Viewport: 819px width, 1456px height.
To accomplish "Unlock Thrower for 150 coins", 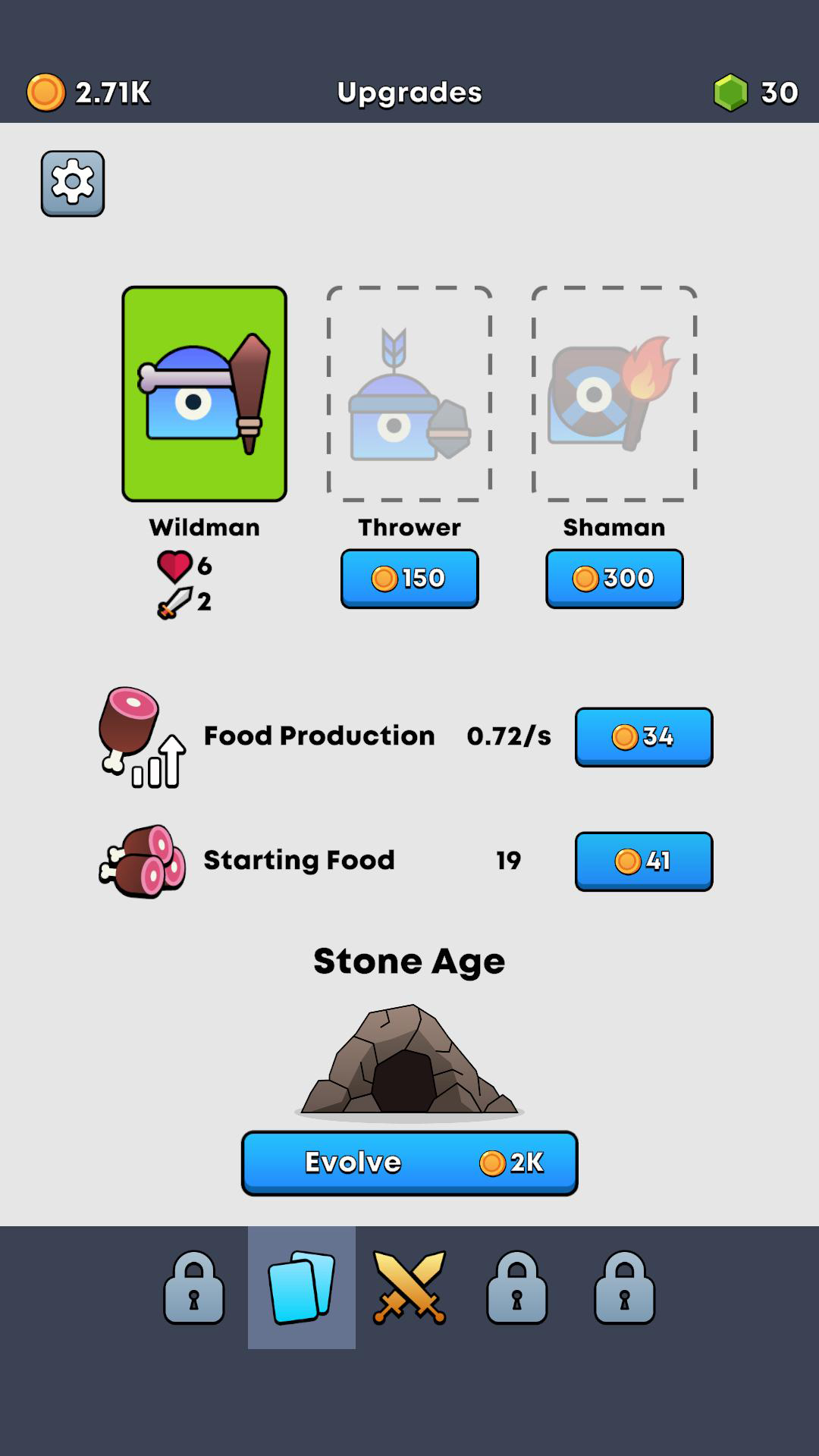I will (x=409, y=578).
